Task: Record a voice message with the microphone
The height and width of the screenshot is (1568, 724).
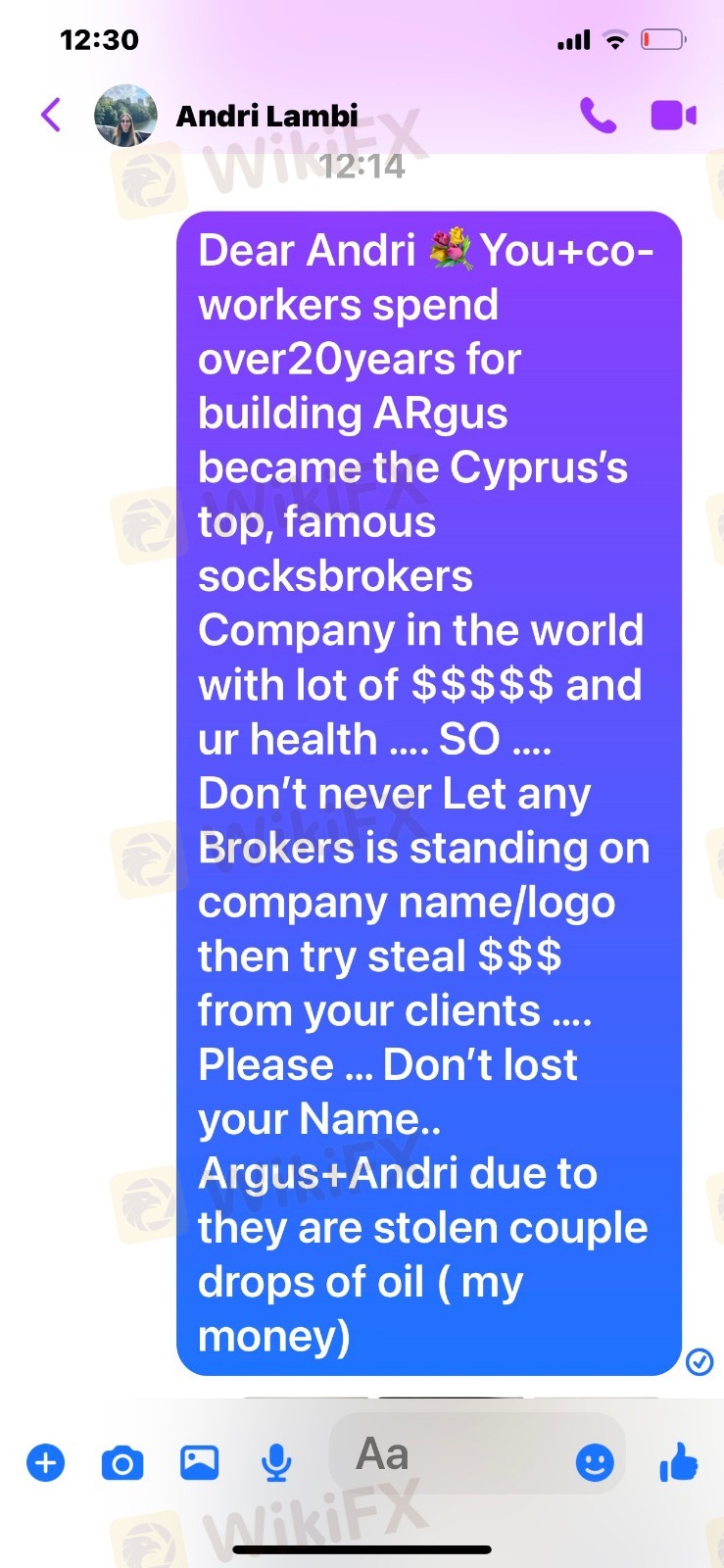Action: (277, 1463)
